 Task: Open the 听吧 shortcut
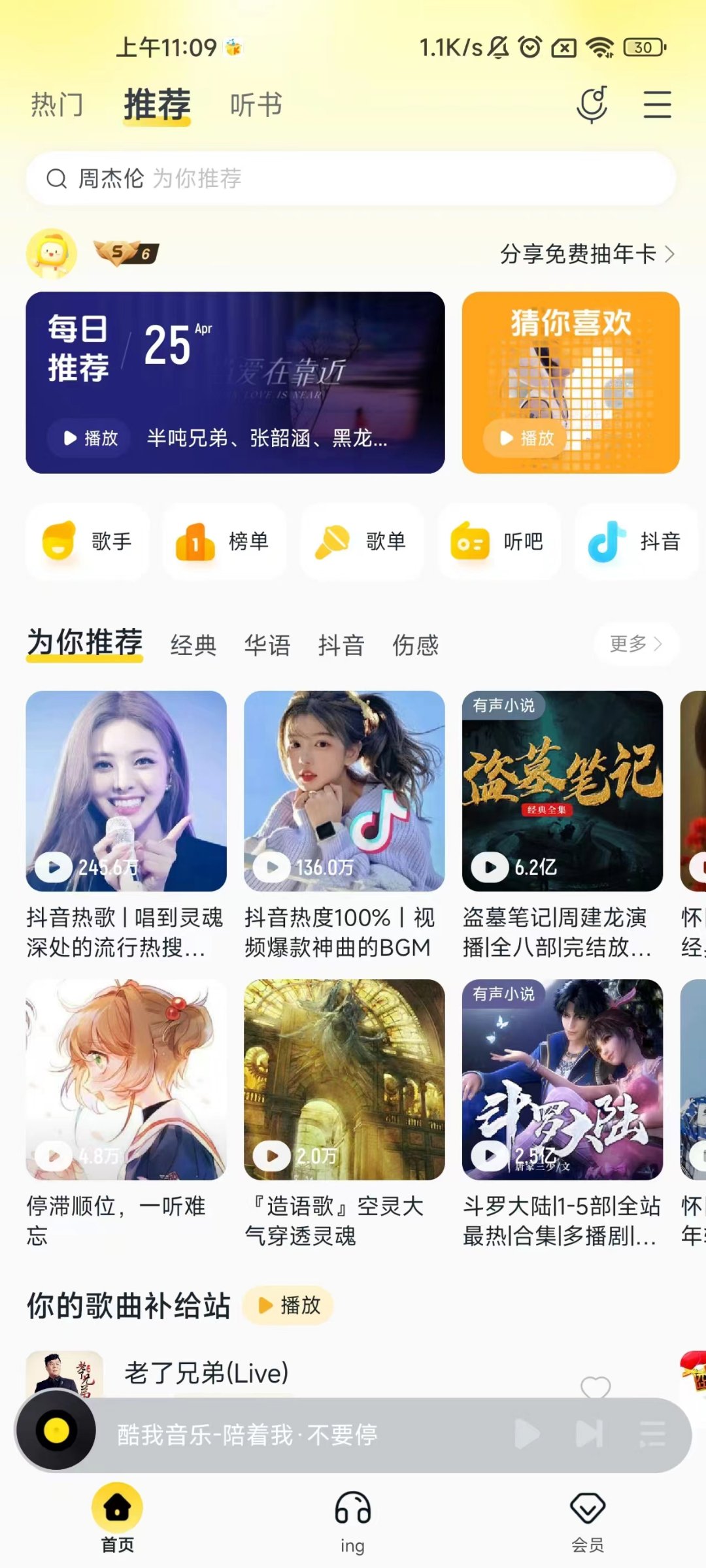pyautogui.click(x=499, y=542)
